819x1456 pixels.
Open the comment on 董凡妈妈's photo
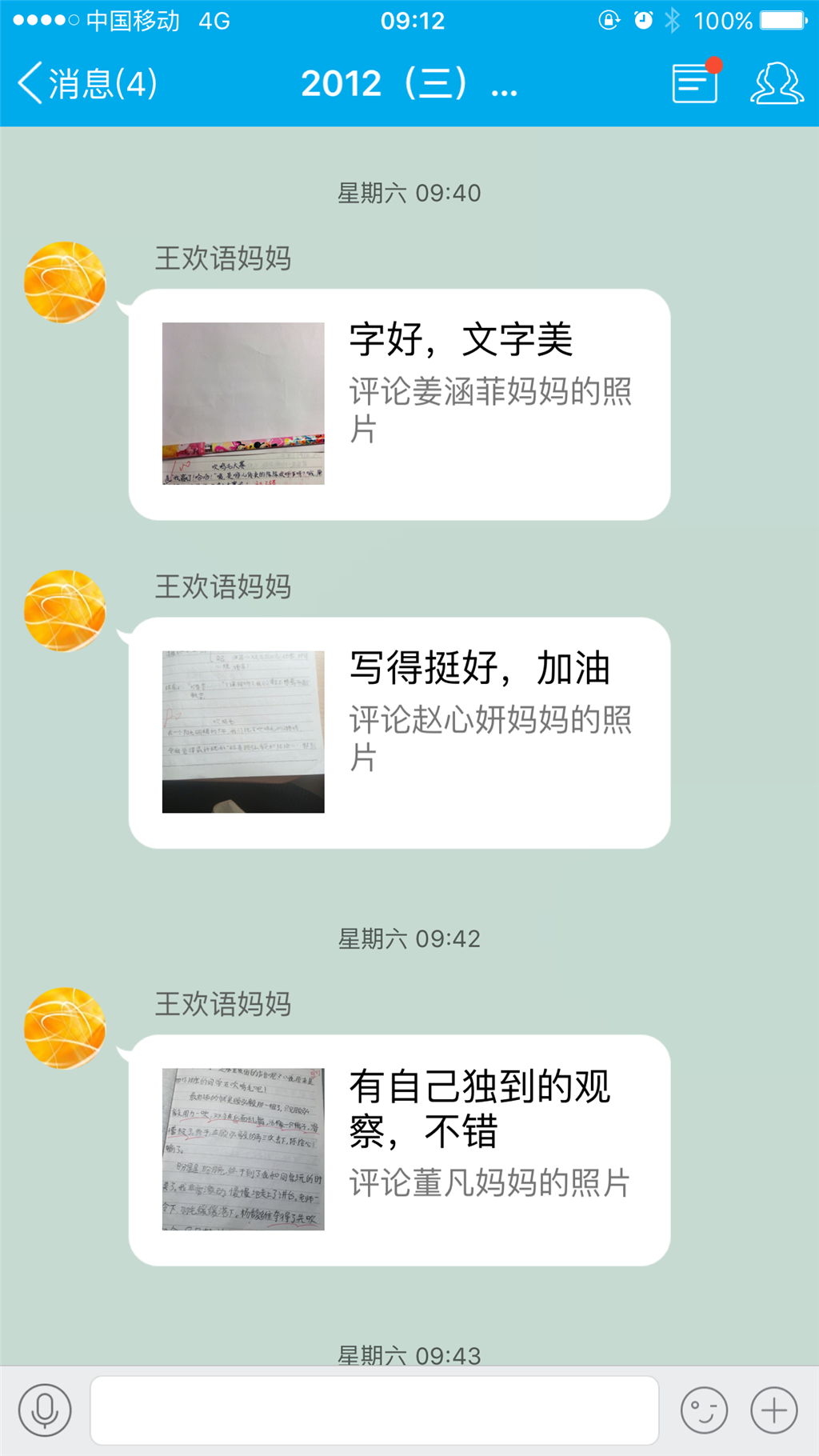click(399, 1150)
